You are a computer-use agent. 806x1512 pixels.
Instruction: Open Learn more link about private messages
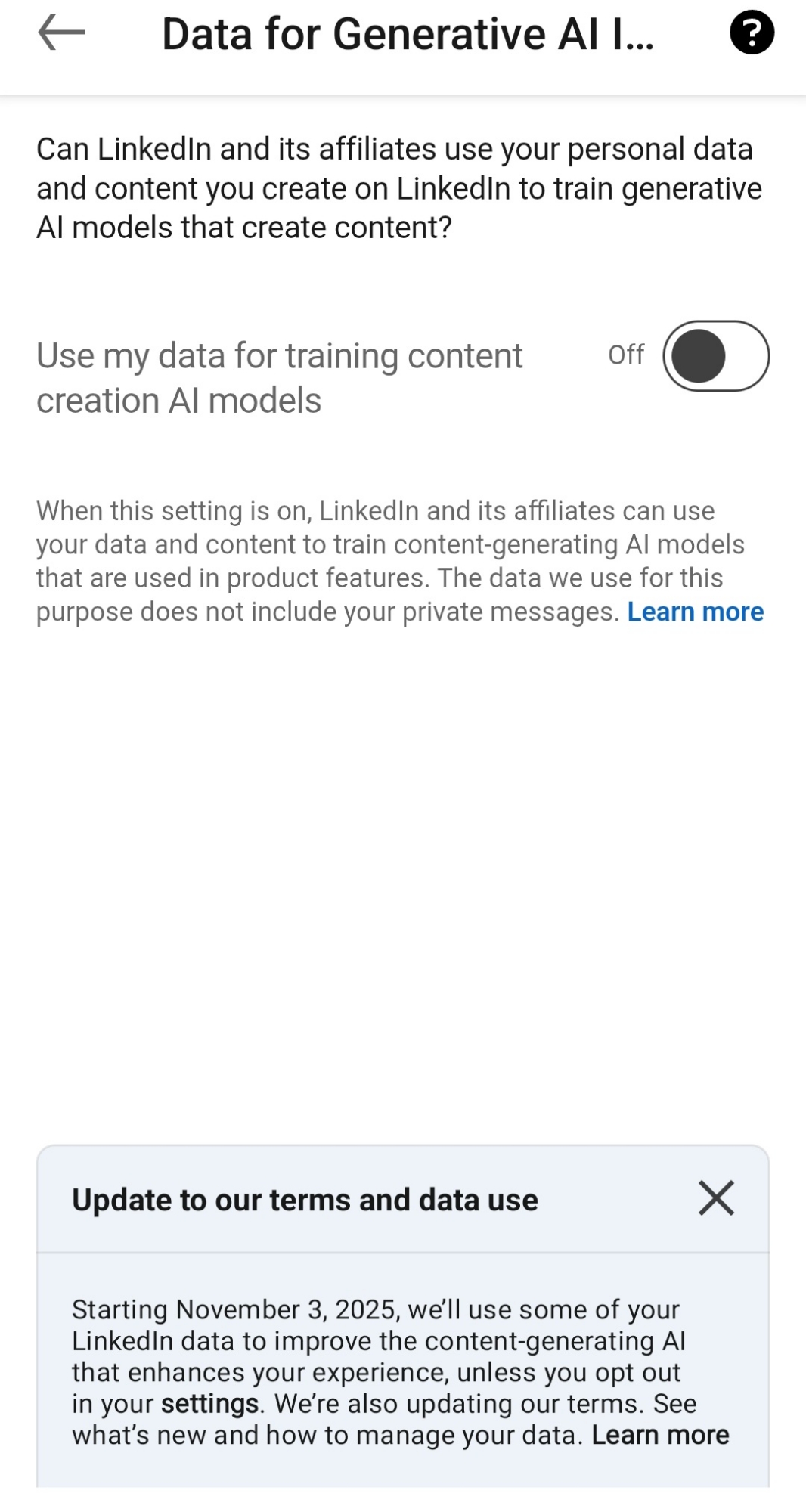click(695, 612)
